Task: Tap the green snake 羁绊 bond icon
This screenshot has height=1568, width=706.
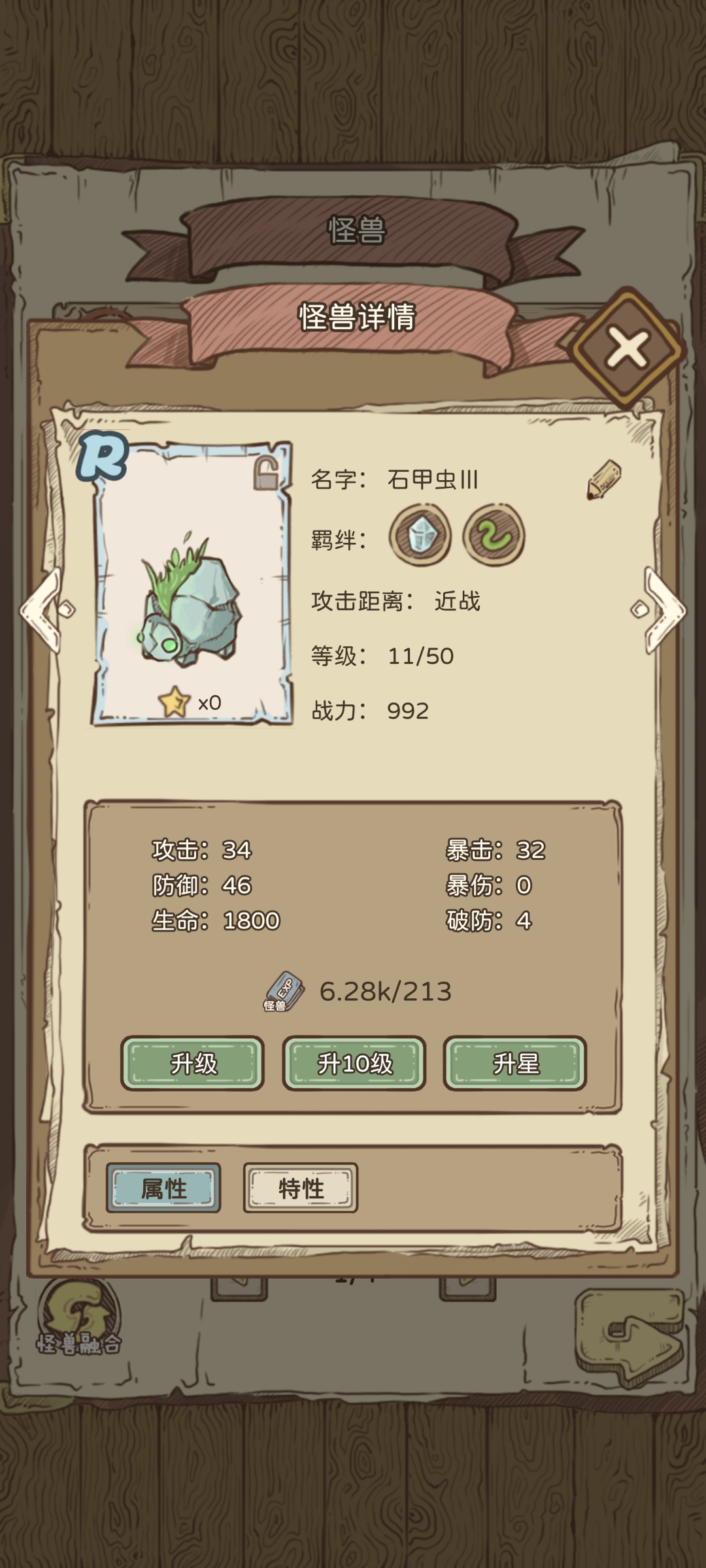Action: pyautogui.click(x=494, y=535)
